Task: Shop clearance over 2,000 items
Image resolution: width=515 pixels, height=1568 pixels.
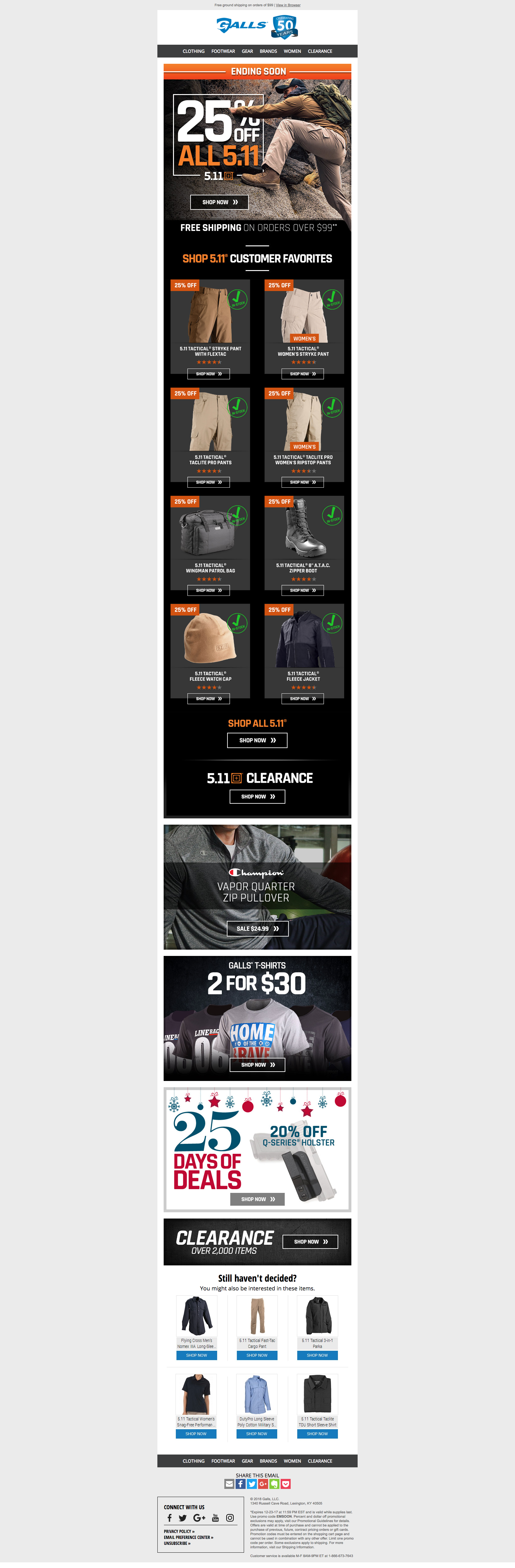Action: [310, 1242]
